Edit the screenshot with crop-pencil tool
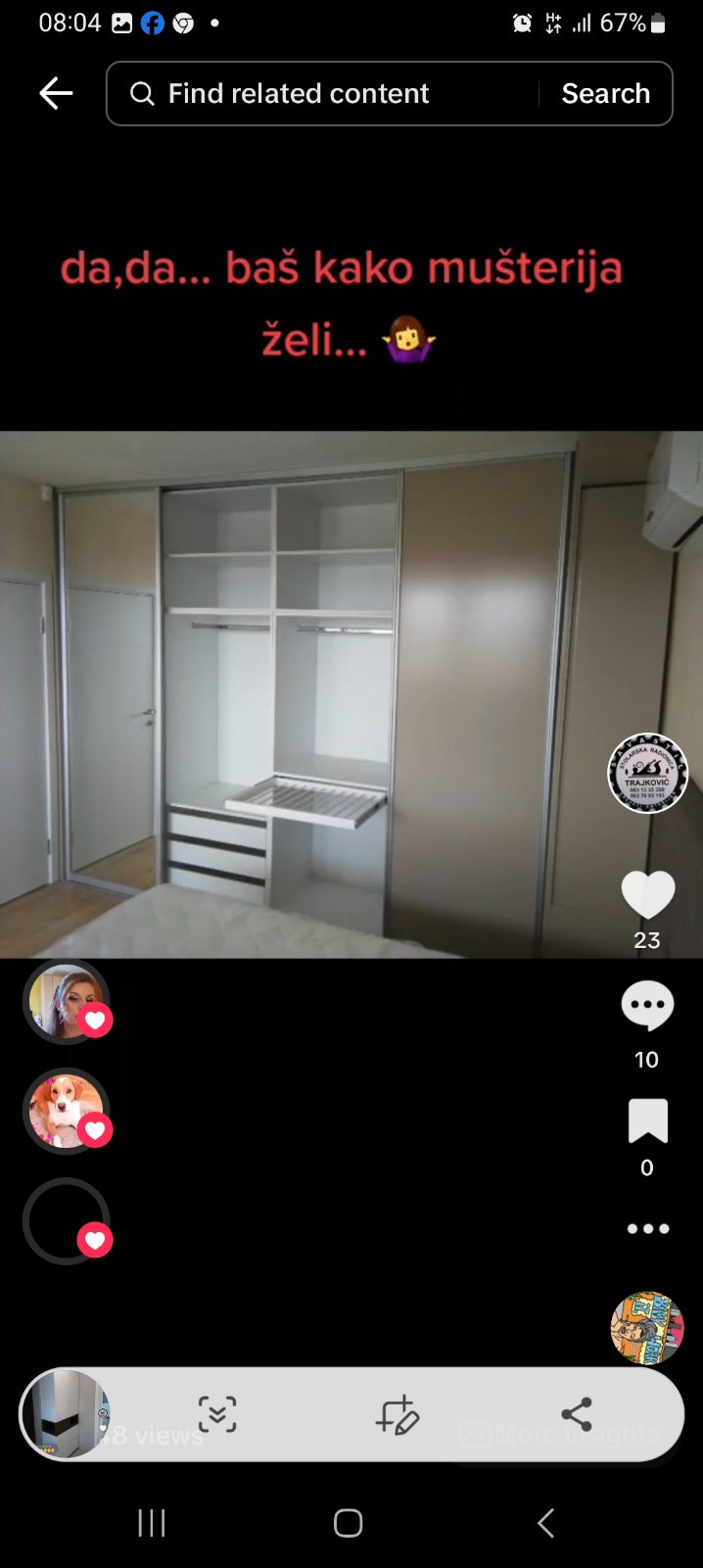 click(398, 1414)
